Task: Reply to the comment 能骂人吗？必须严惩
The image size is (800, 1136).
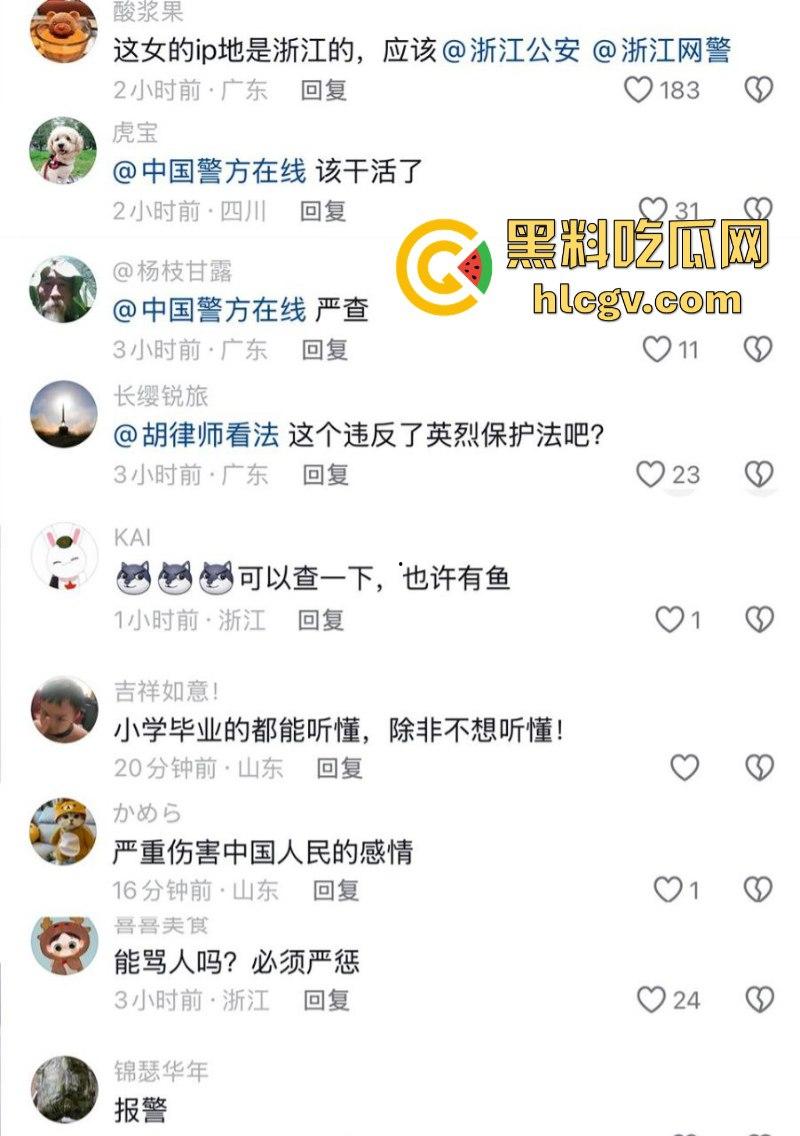Action: (x=326, y=999)
